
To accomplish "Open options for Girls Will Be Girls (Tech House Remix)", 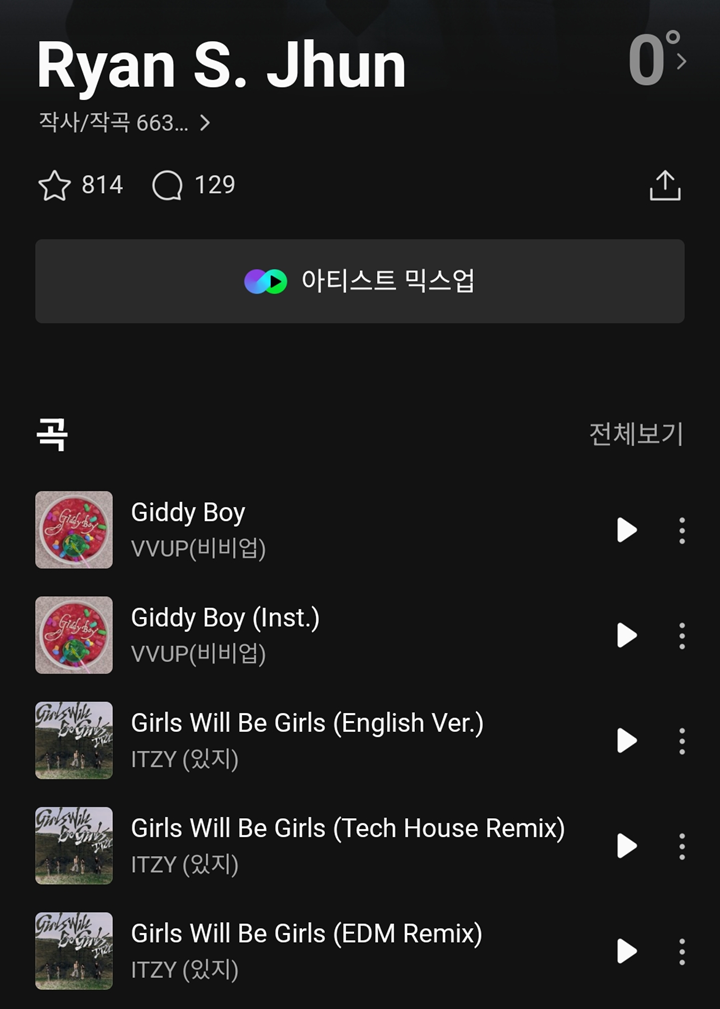I will pos(682,846).
